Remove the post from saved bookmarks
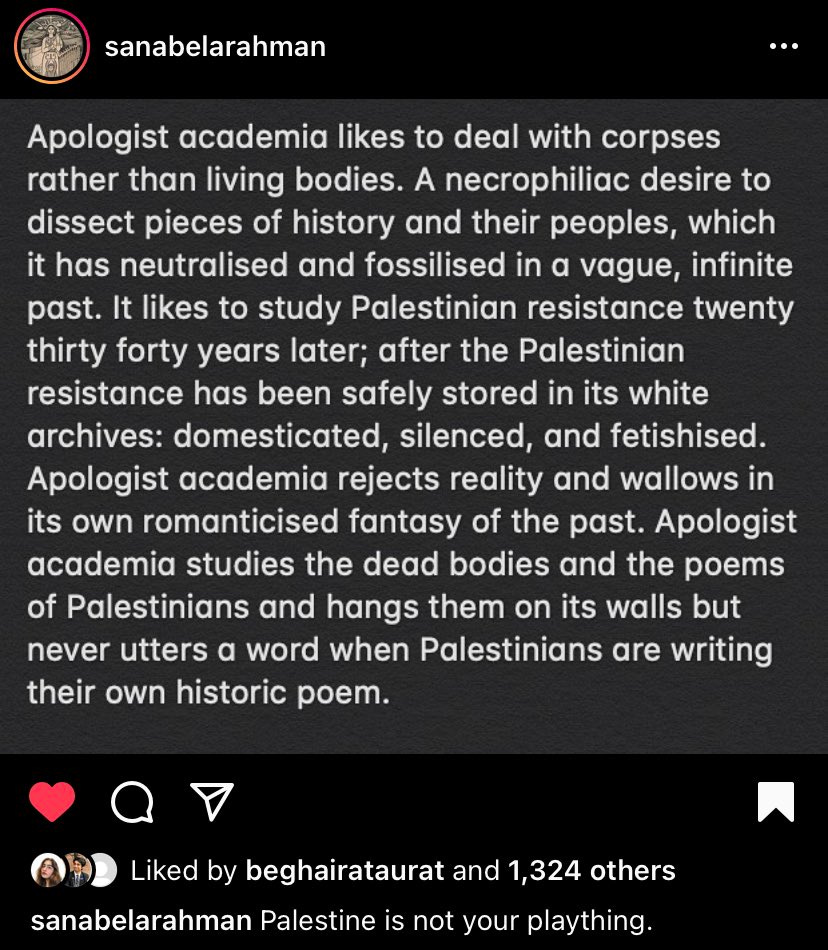Image resolution: width=828 pixels, height=950 pixels. 776,802
